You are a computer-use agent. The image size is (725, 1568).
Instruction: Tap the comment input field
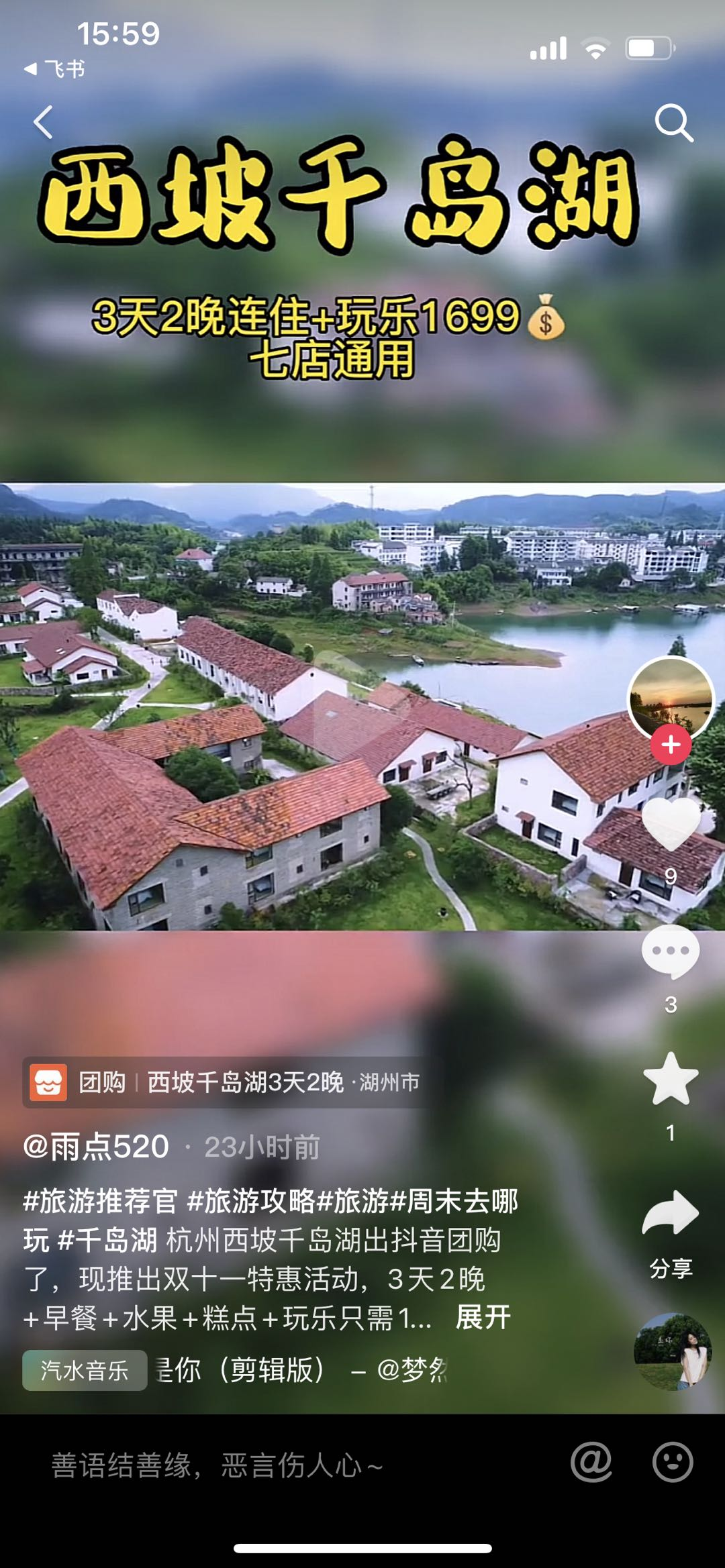click(x=269, y=1466)
